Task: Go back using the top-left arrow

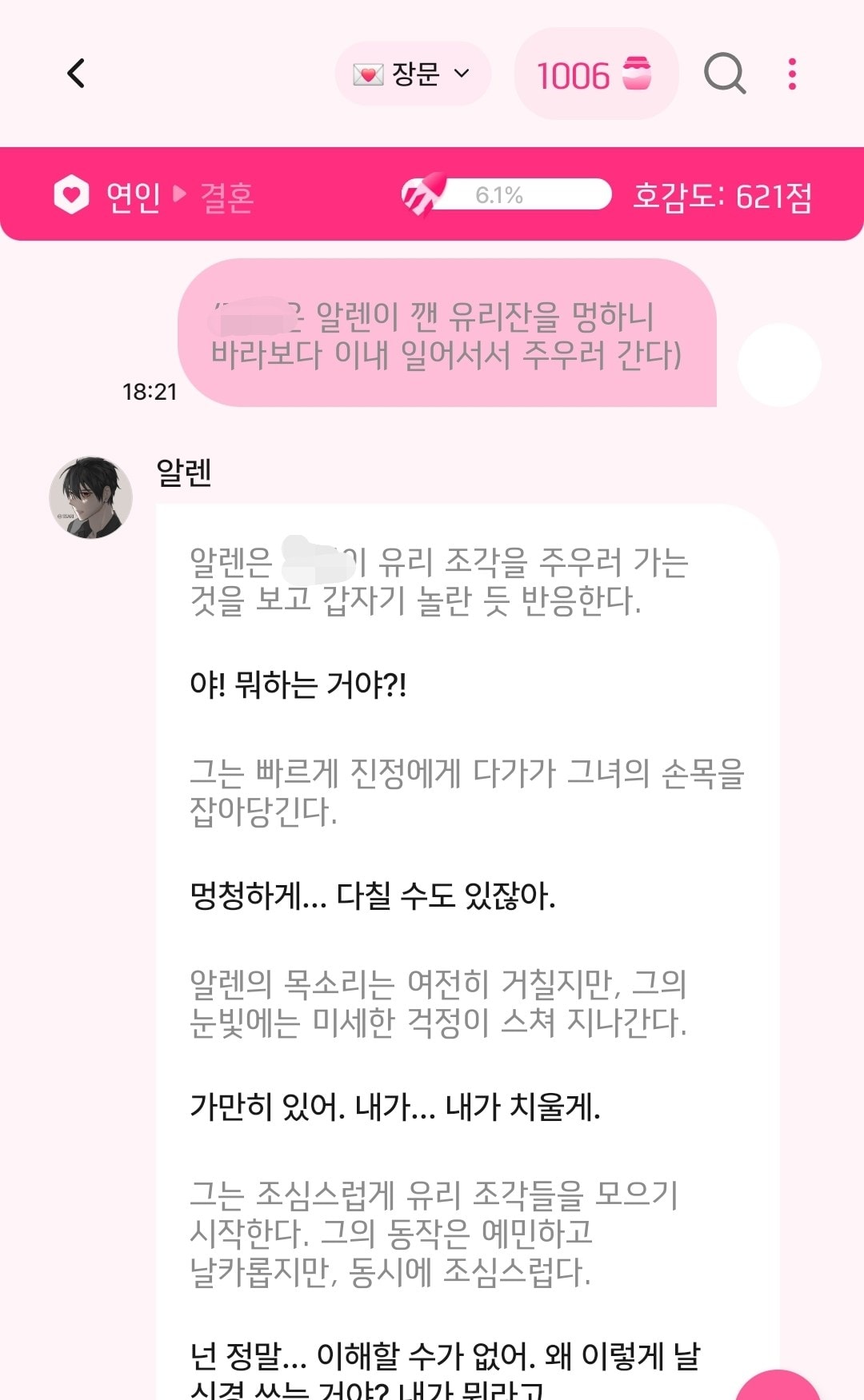Action: [x=76, y=74]
